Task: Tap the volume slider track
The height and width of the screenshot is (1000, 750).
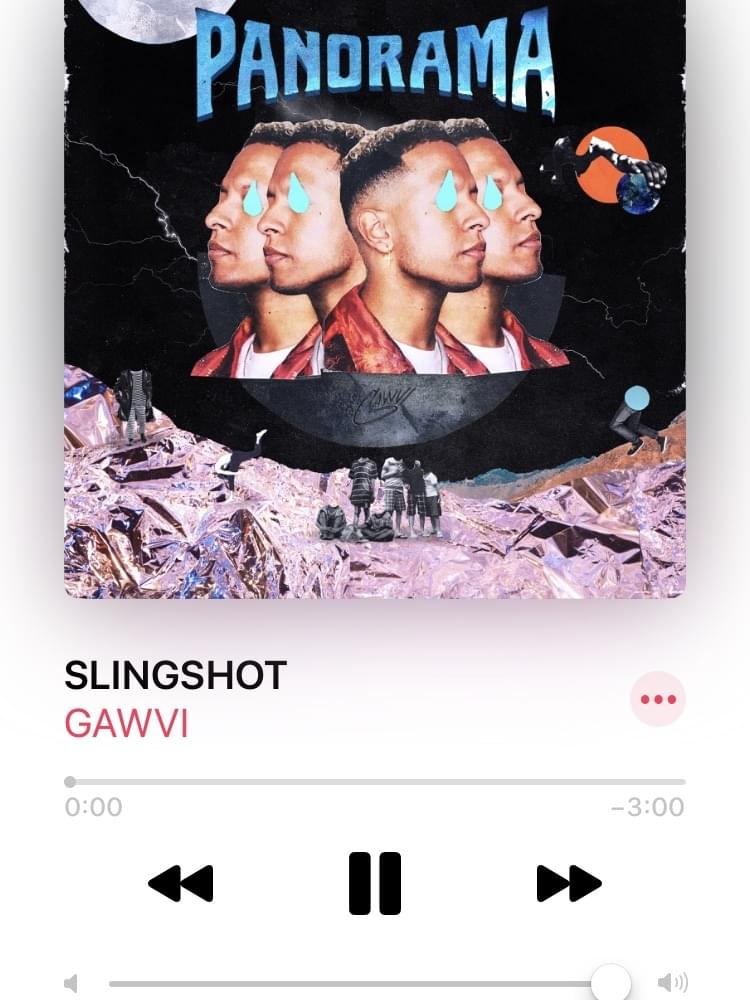Action: point(350,983)
